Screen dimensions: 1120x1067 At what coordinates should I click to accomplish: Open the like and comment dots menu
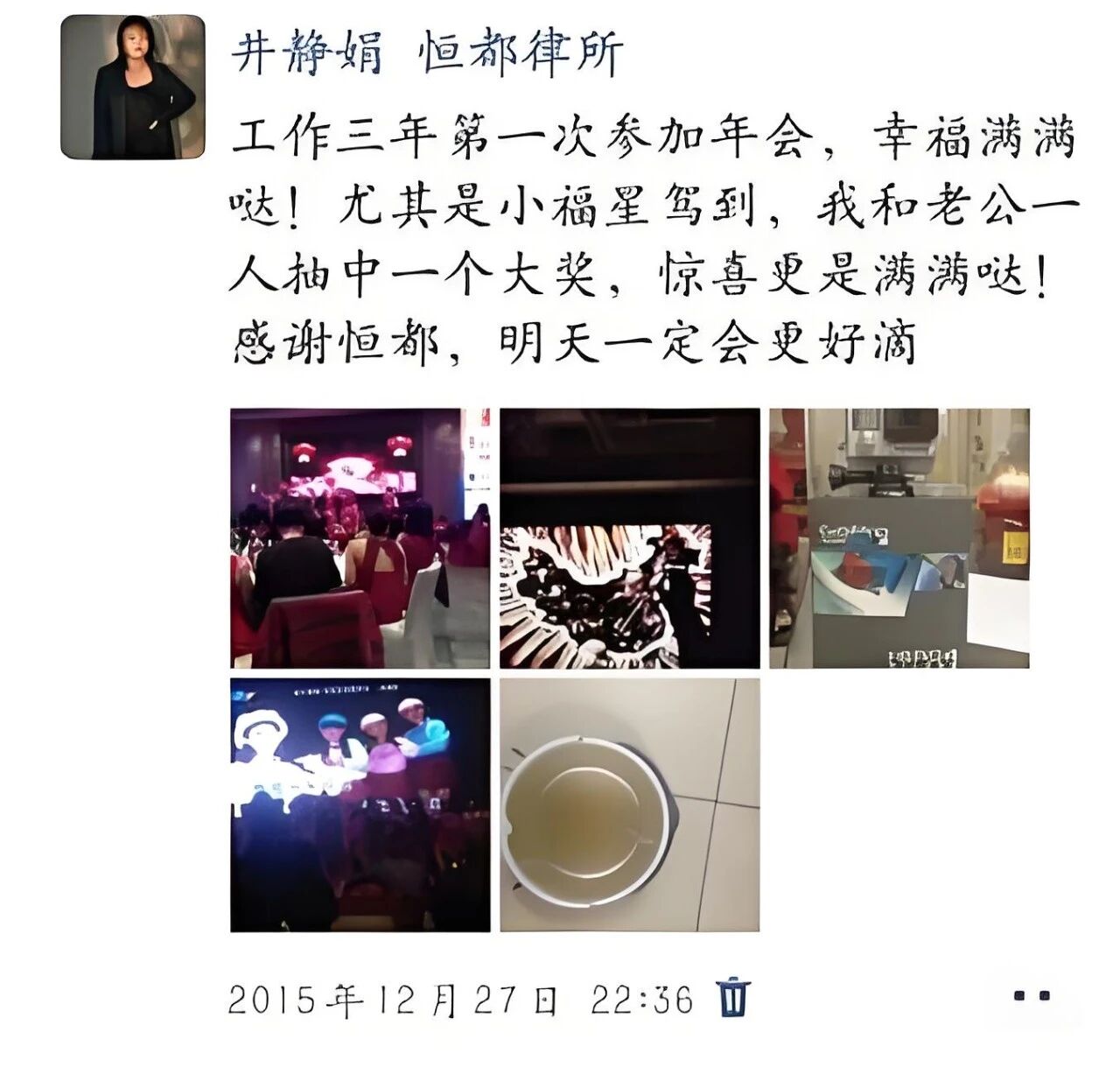[1032, 996]
